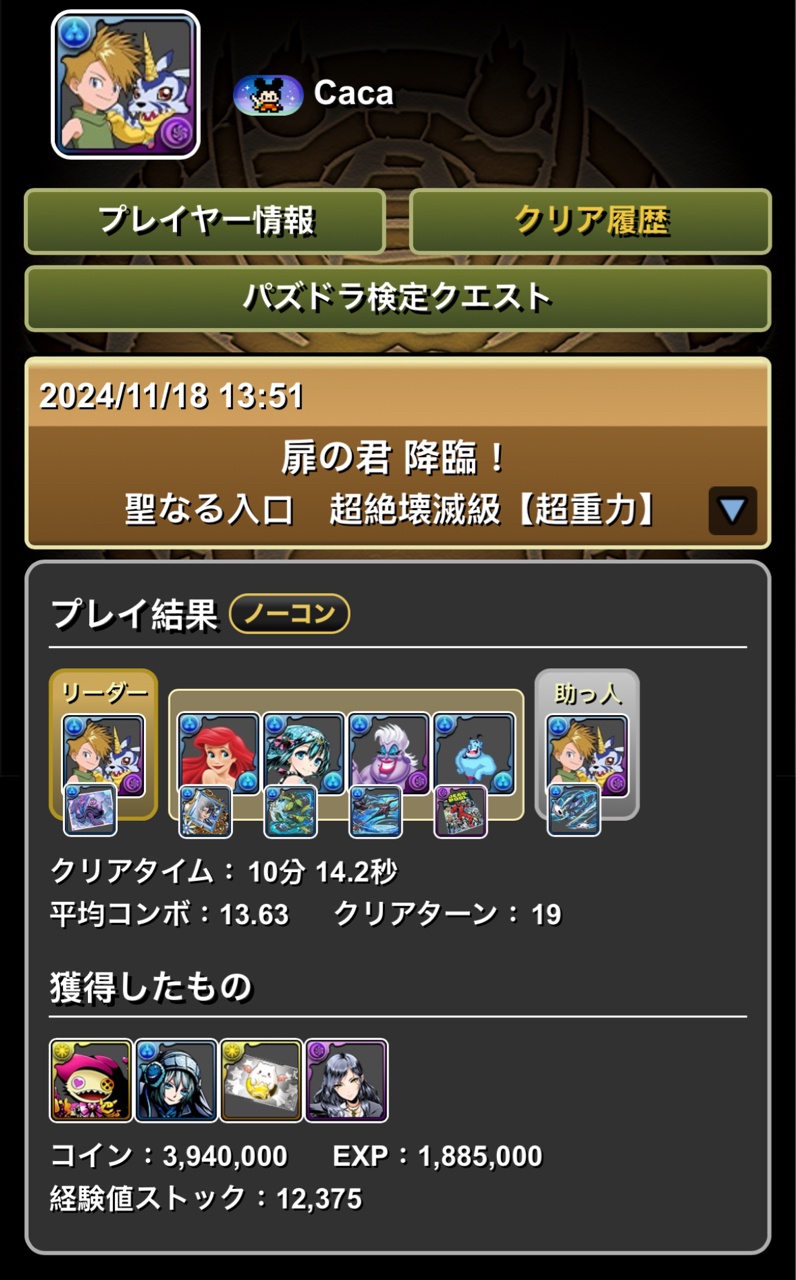This screenshot has height=1280, width=796.
Task: Tap the purple sea witch team member
Action: point(389,754)
